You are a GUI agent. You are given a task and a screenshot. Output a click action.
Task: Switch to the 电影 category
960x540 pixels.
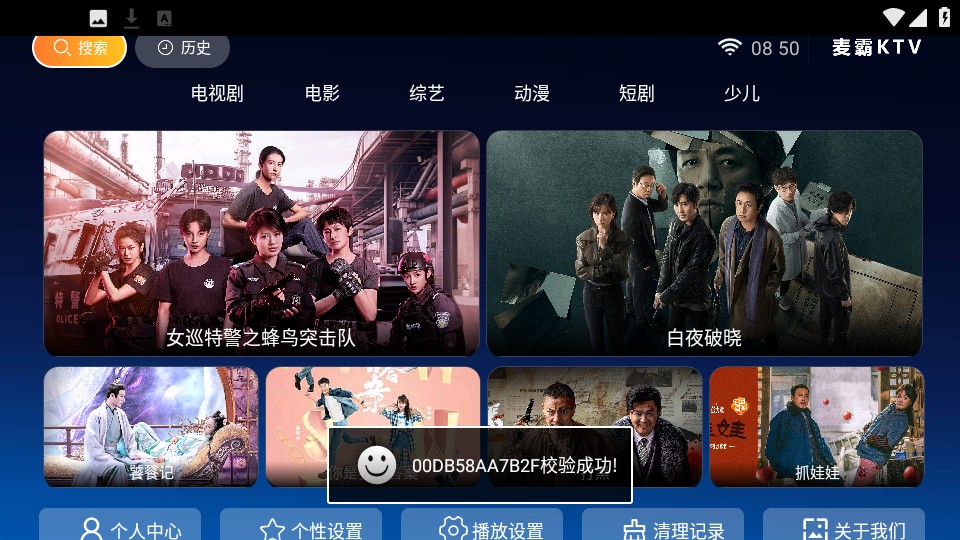pyautogui.click(x=322, y=93)
